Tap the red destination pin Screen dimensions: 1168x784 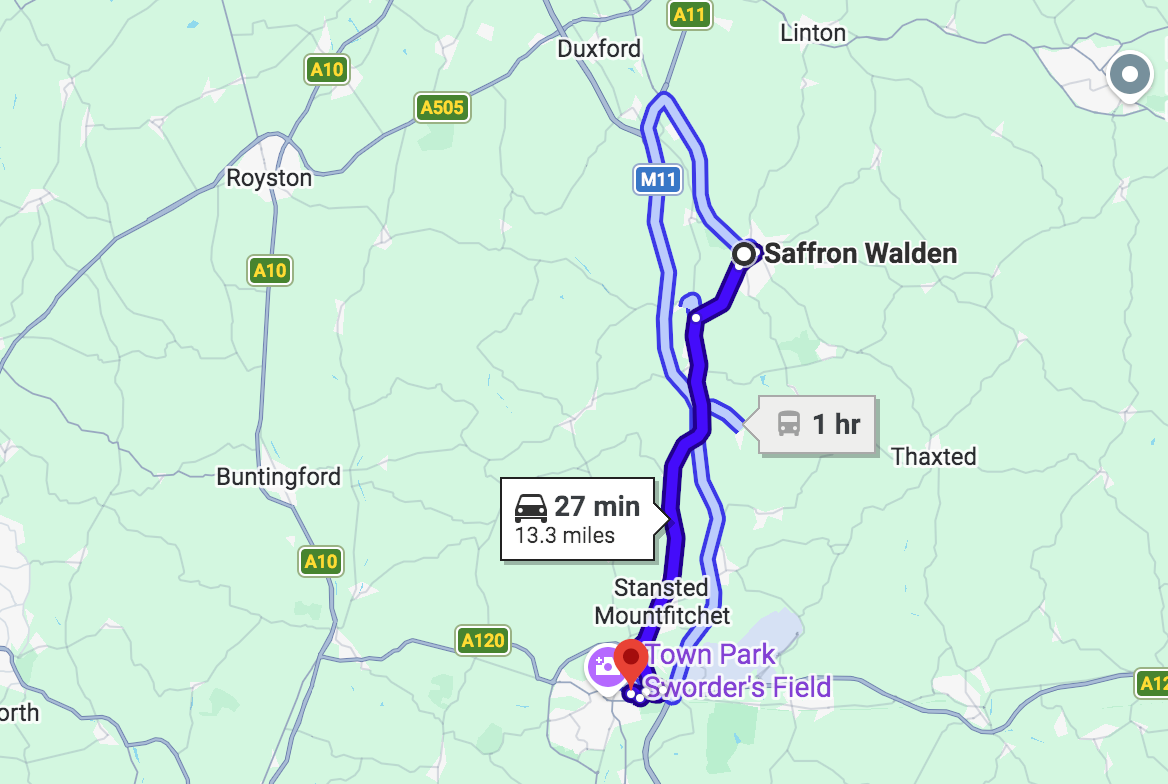631,660
